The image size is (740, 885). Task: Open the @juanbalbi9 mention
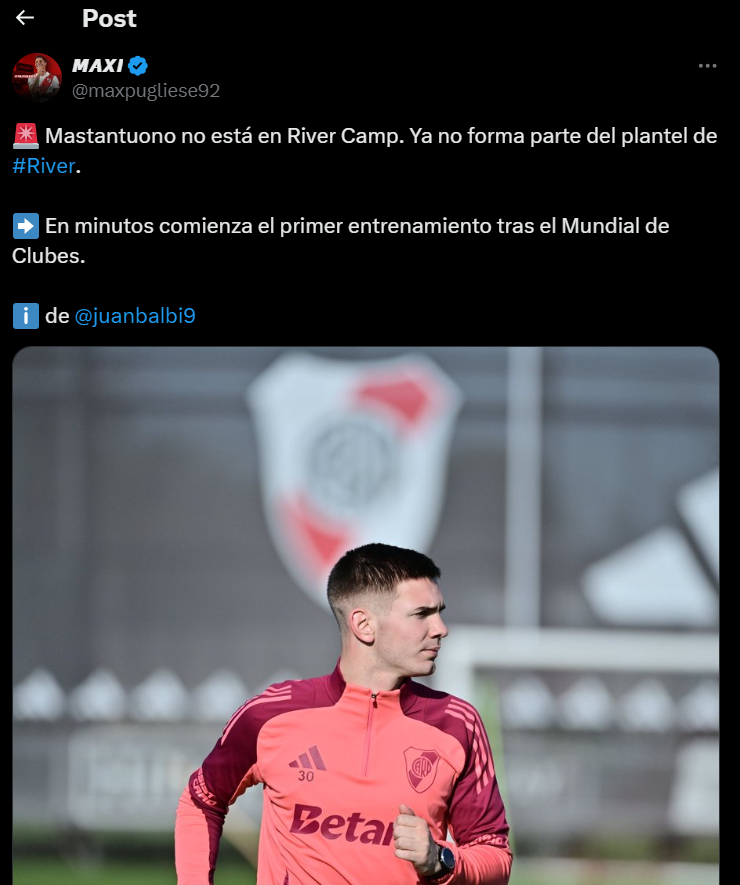135,316
